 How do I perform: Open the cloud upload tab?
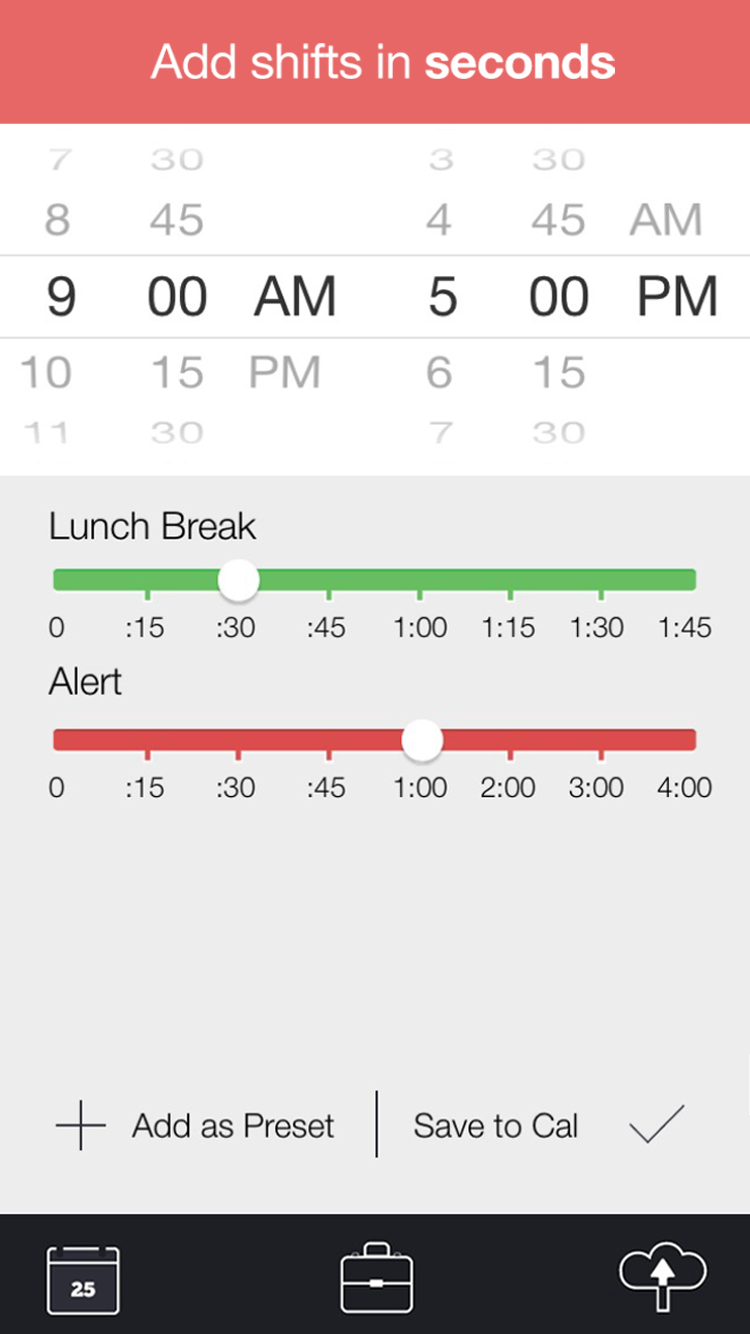[662, 1277]
